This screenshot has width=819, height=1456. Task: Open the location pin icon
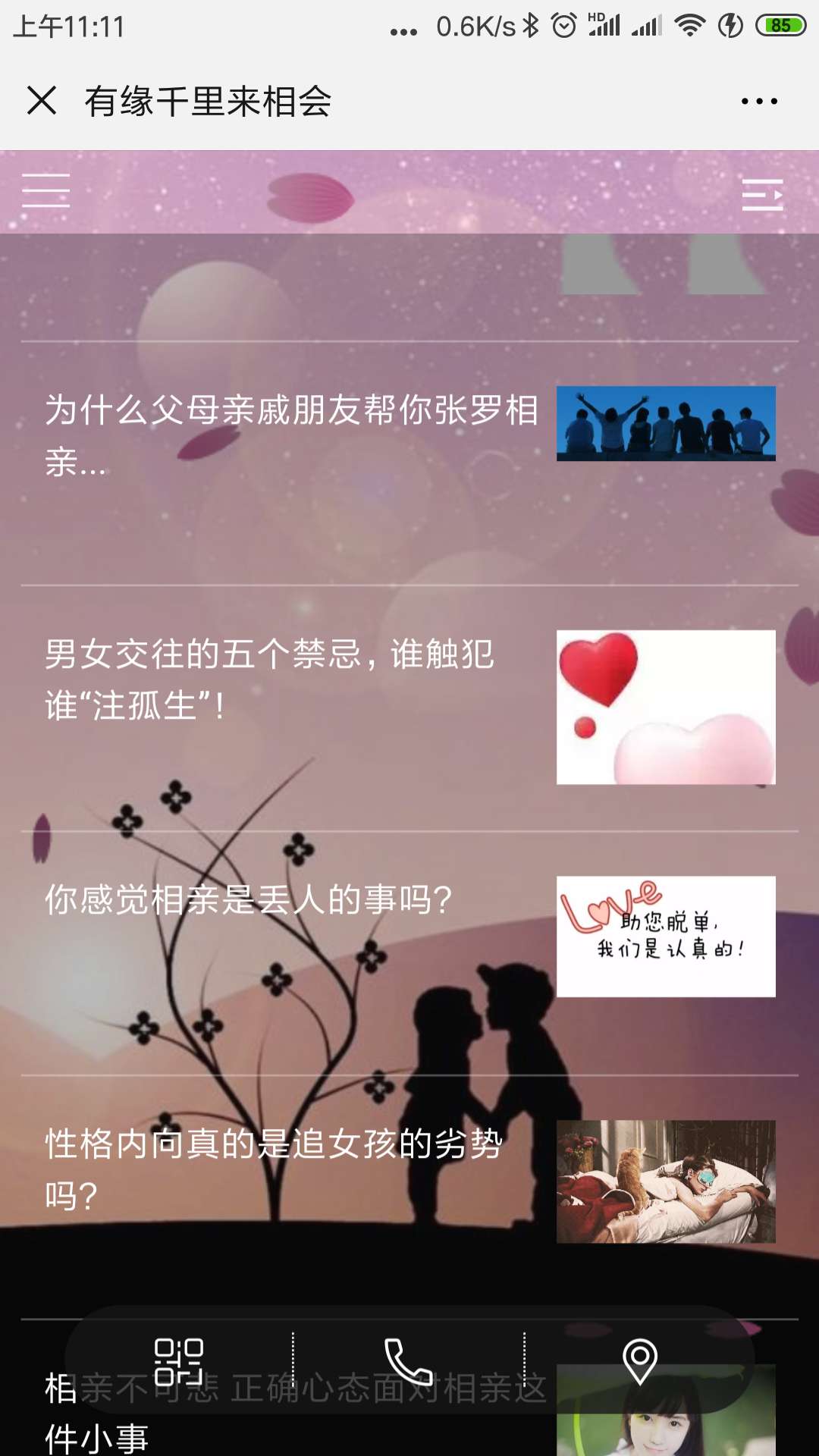tap(639, 1362)
